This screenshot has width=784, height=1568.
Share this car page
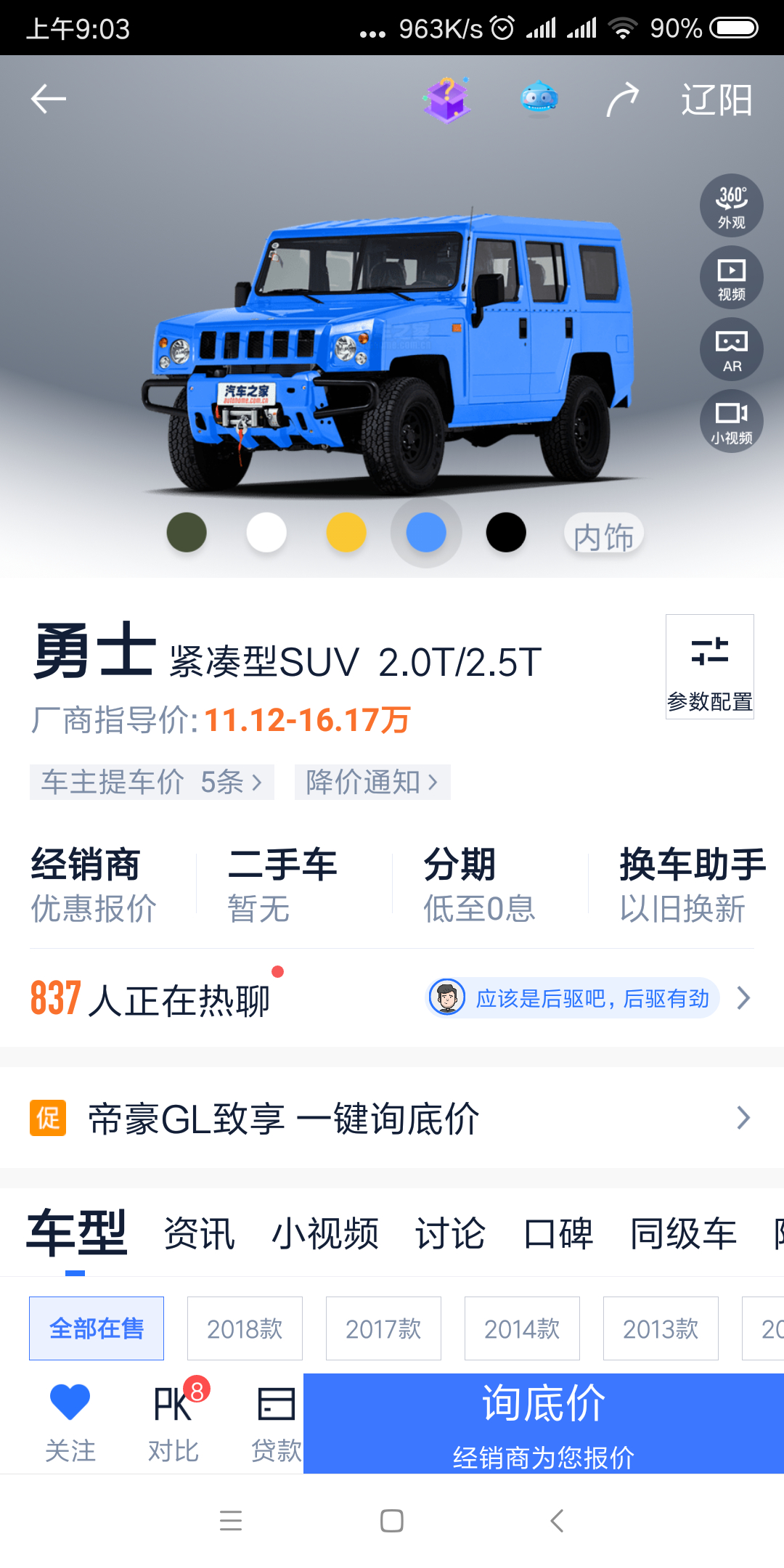coord(622,99)
